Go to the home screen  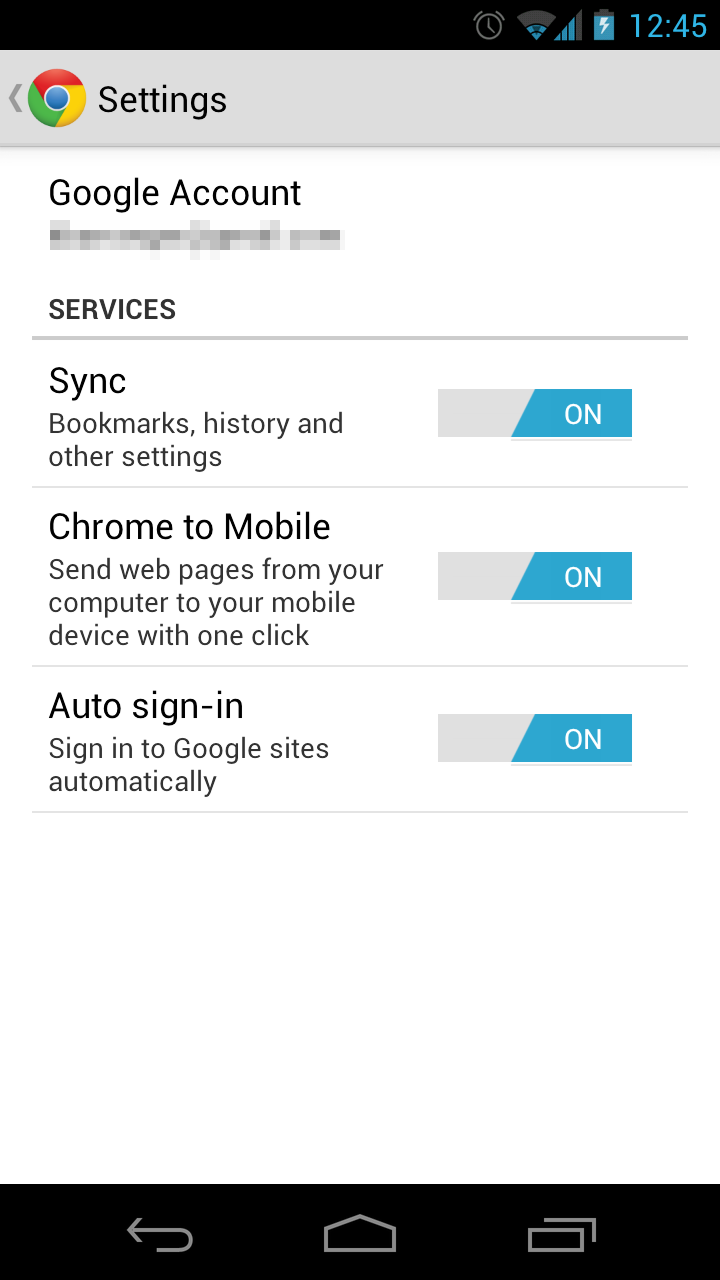click(360, 1235)
